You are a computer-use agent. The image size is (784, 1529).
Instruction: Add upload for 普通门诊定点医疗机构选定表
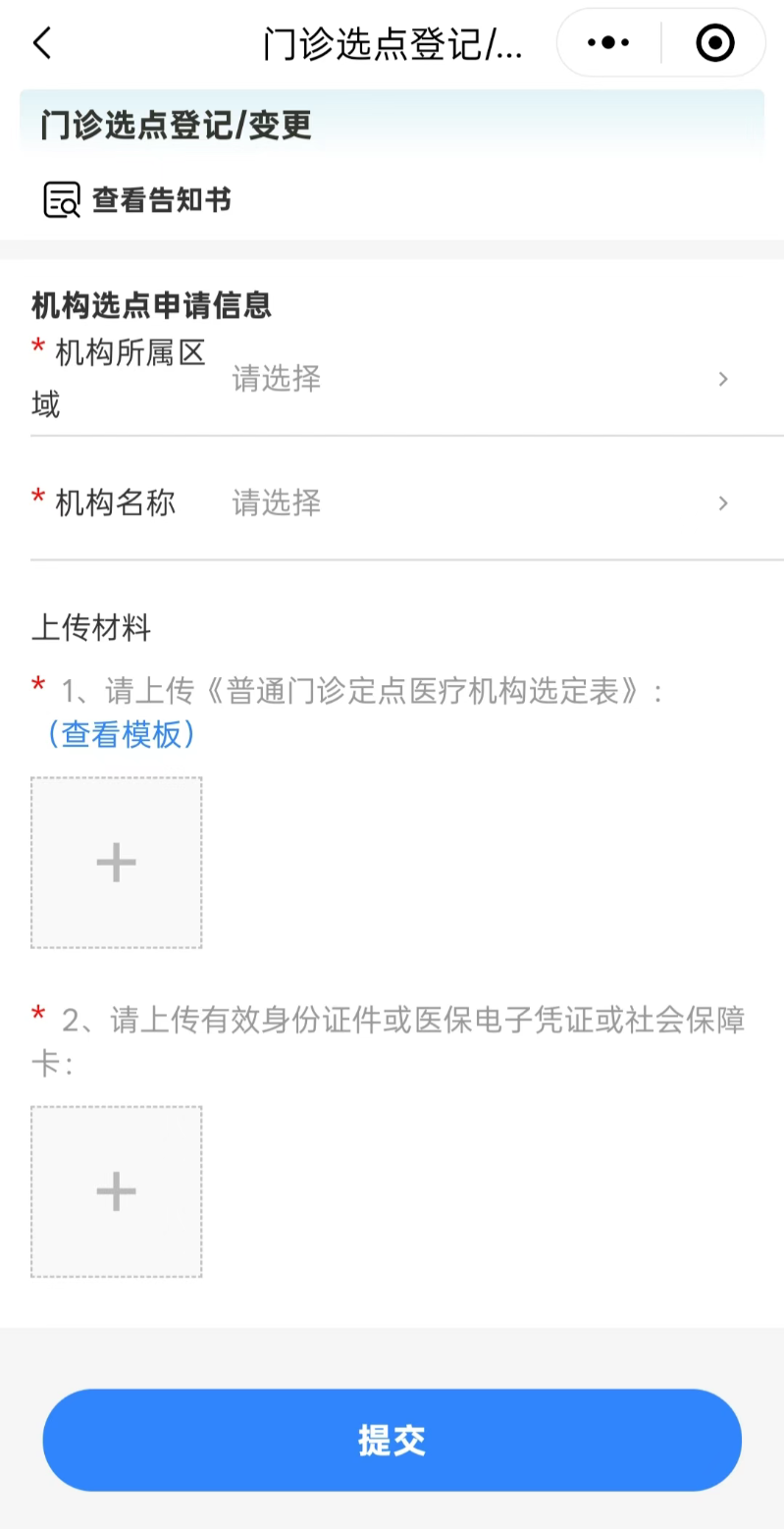(116, 863)
